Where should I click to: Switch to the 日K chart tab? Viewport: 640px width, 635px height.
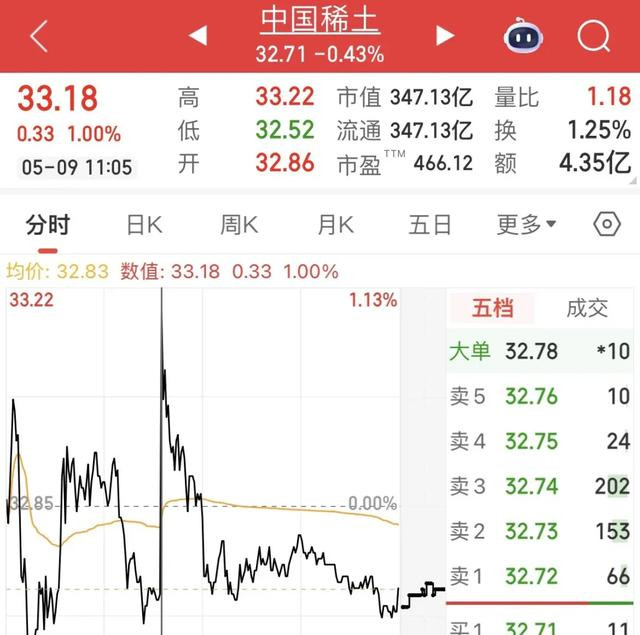click(144, 224)
